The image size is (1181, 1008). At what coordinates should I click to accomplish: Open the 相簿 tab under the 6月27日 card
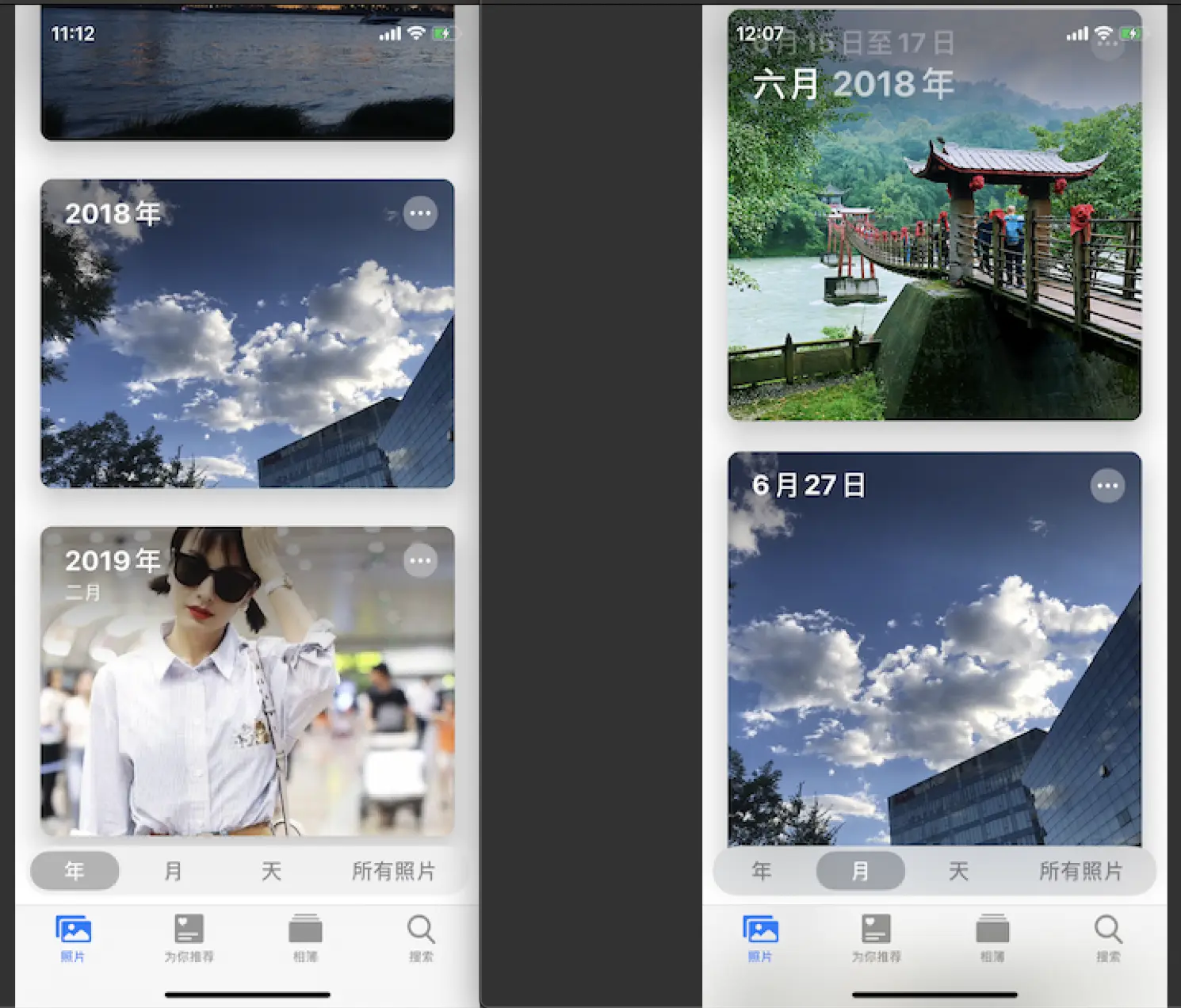(x=992, y=937)
